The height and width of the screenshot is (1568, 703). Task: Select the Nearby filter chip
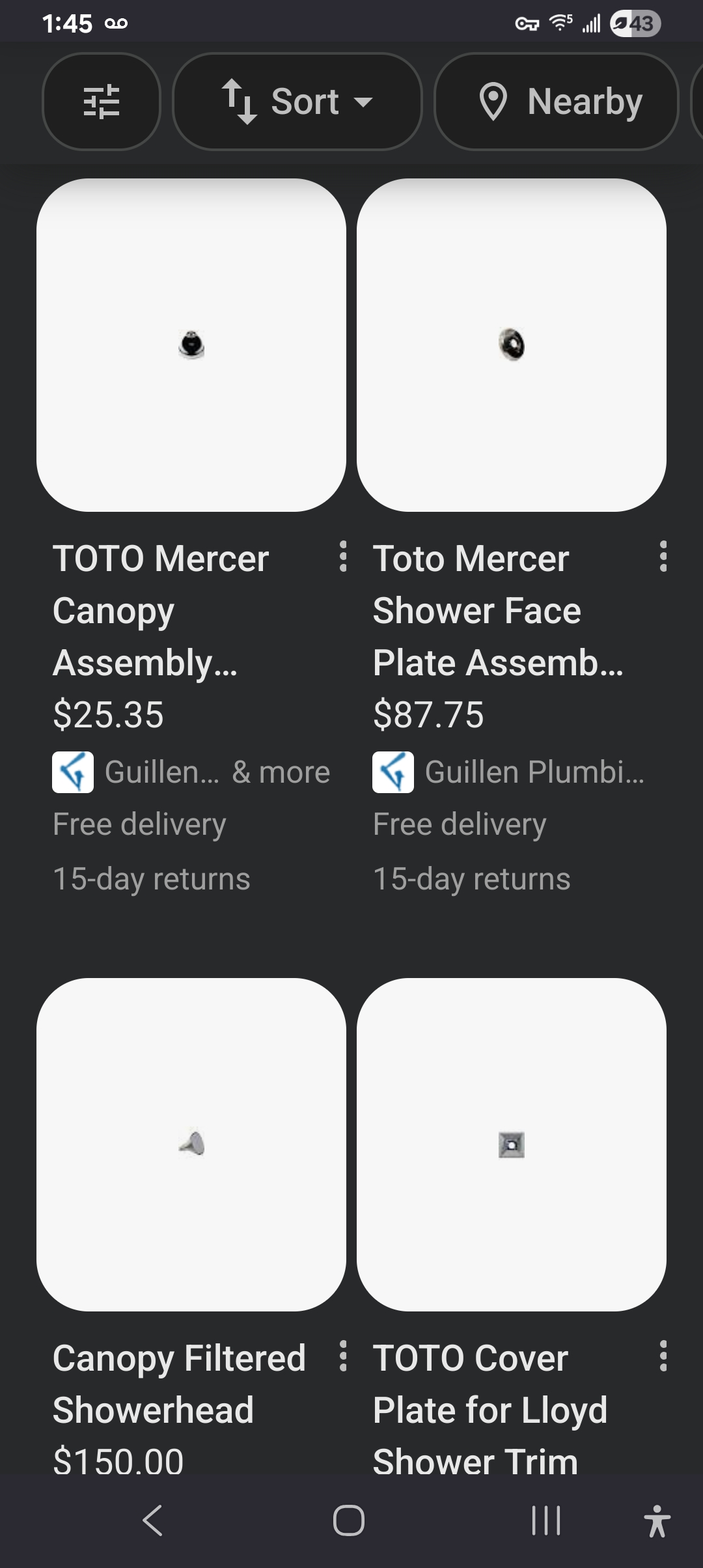click(557, 102)
